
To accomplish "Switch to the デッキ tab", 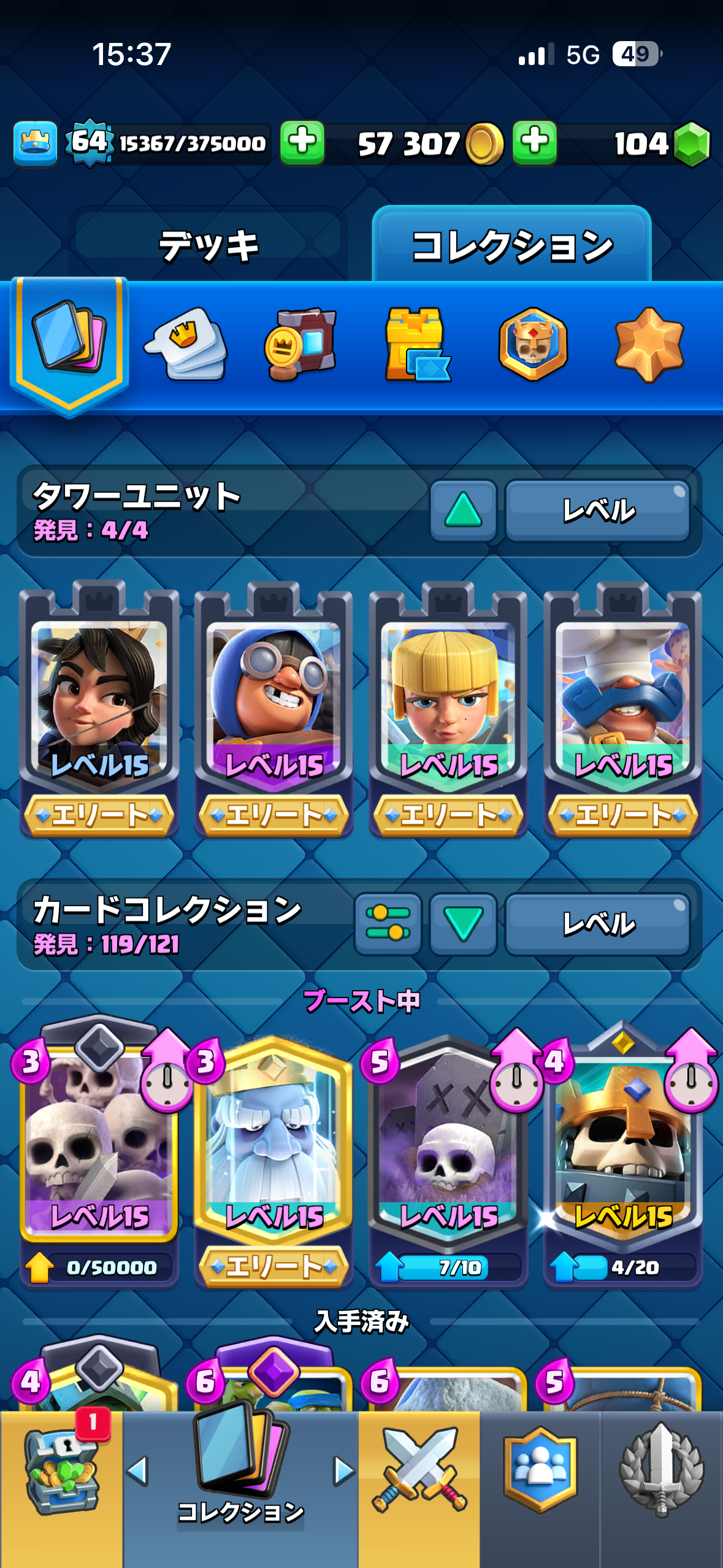I will click(x=208, y=245).
